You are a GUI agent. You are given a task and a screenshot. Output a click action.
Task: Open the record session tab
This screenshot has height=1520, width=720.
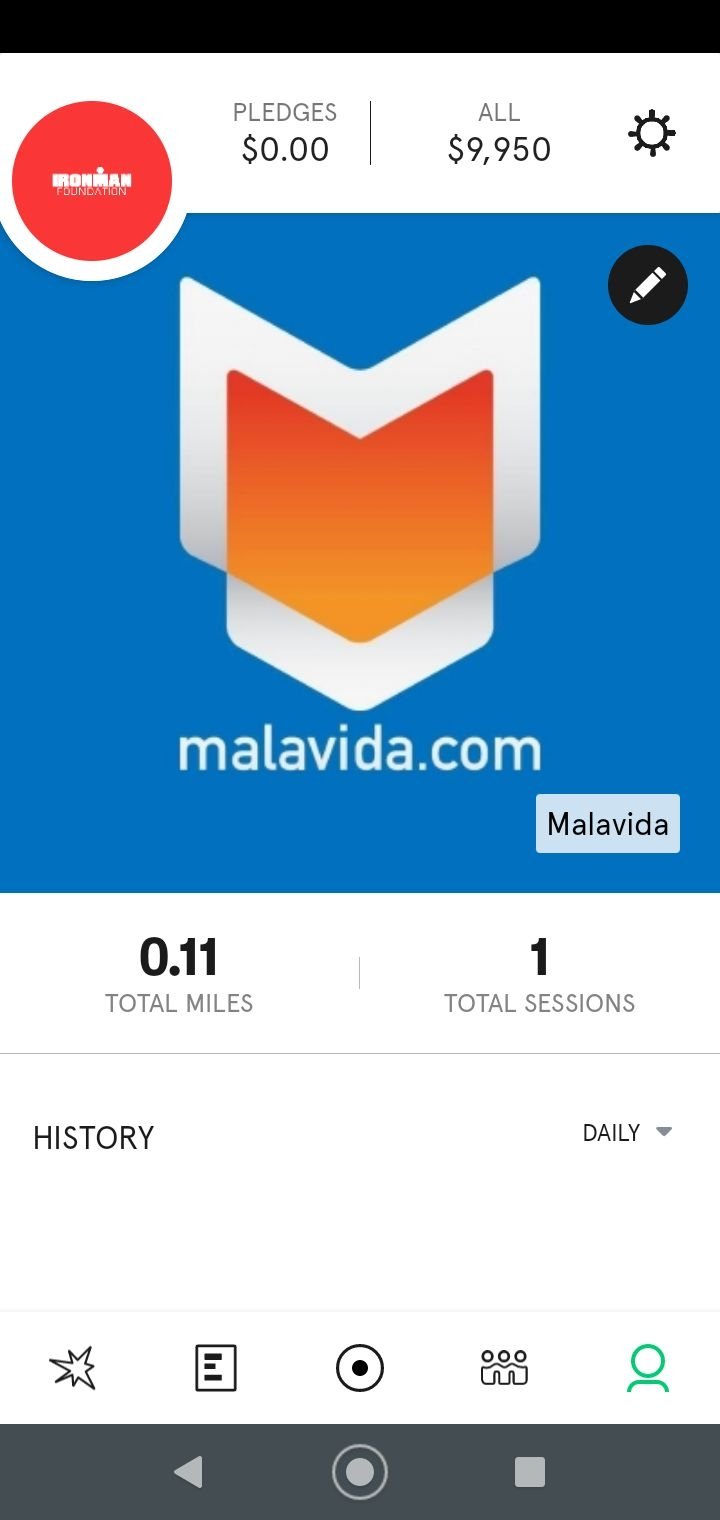(360, 1367)
